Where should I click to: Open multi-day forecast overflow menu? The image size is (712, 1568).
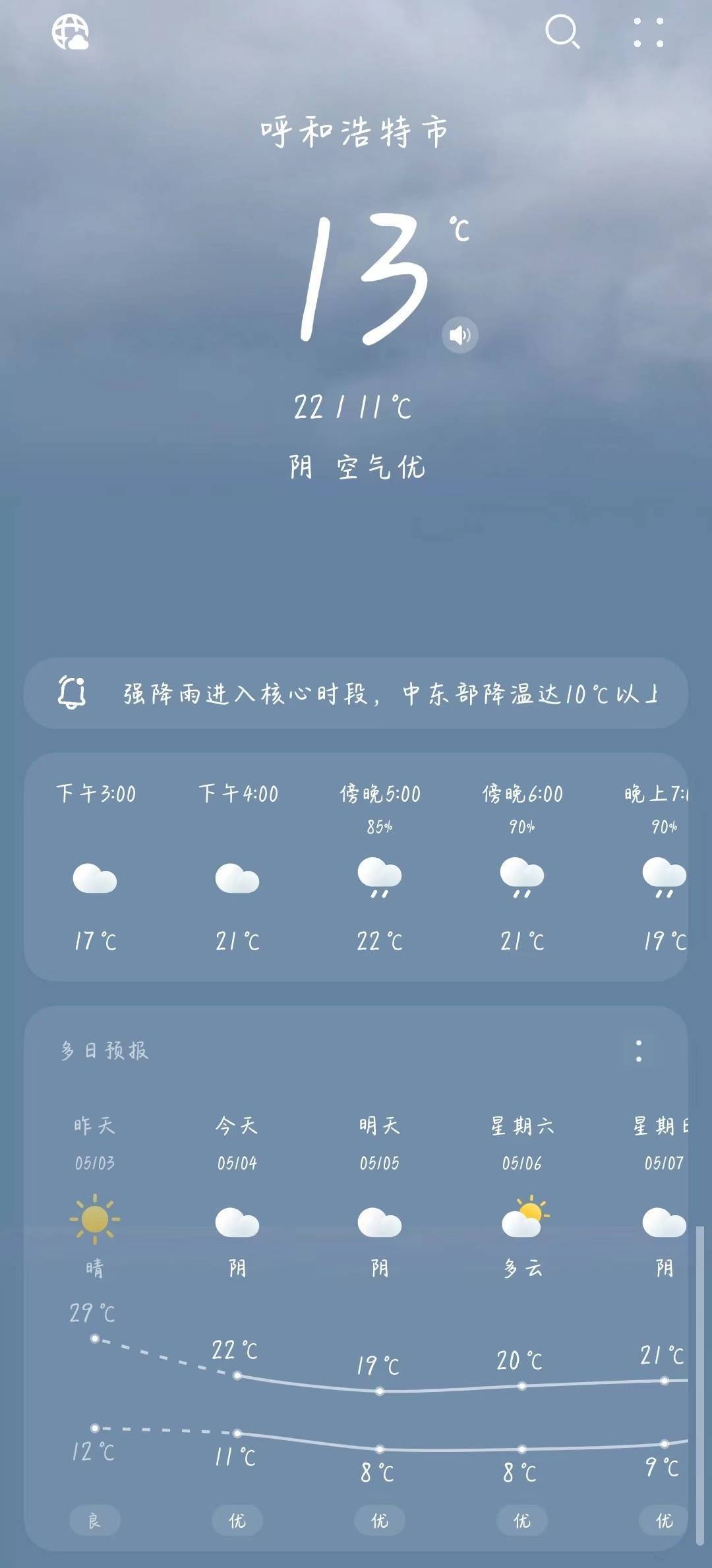pos(638,1050)
